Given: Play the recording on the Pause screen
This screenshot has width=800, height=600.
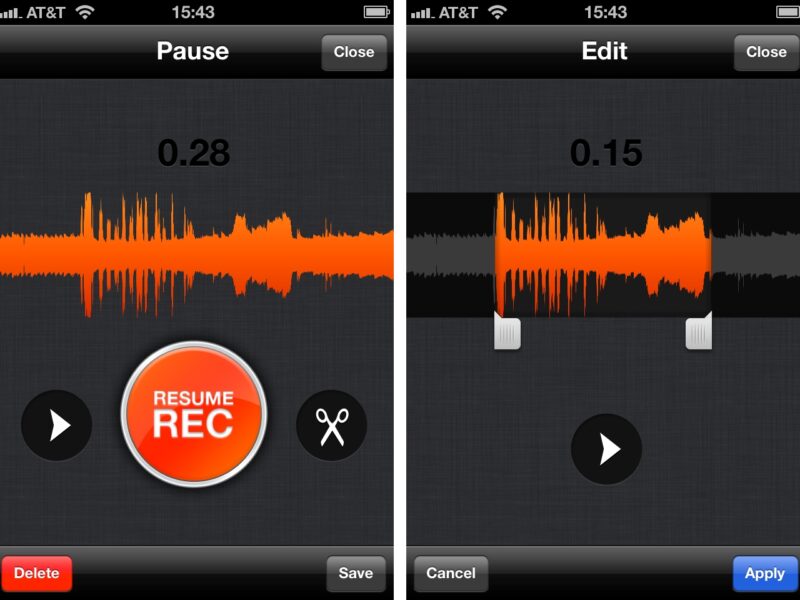Looking at the screenshot, I should coord(57,426).
